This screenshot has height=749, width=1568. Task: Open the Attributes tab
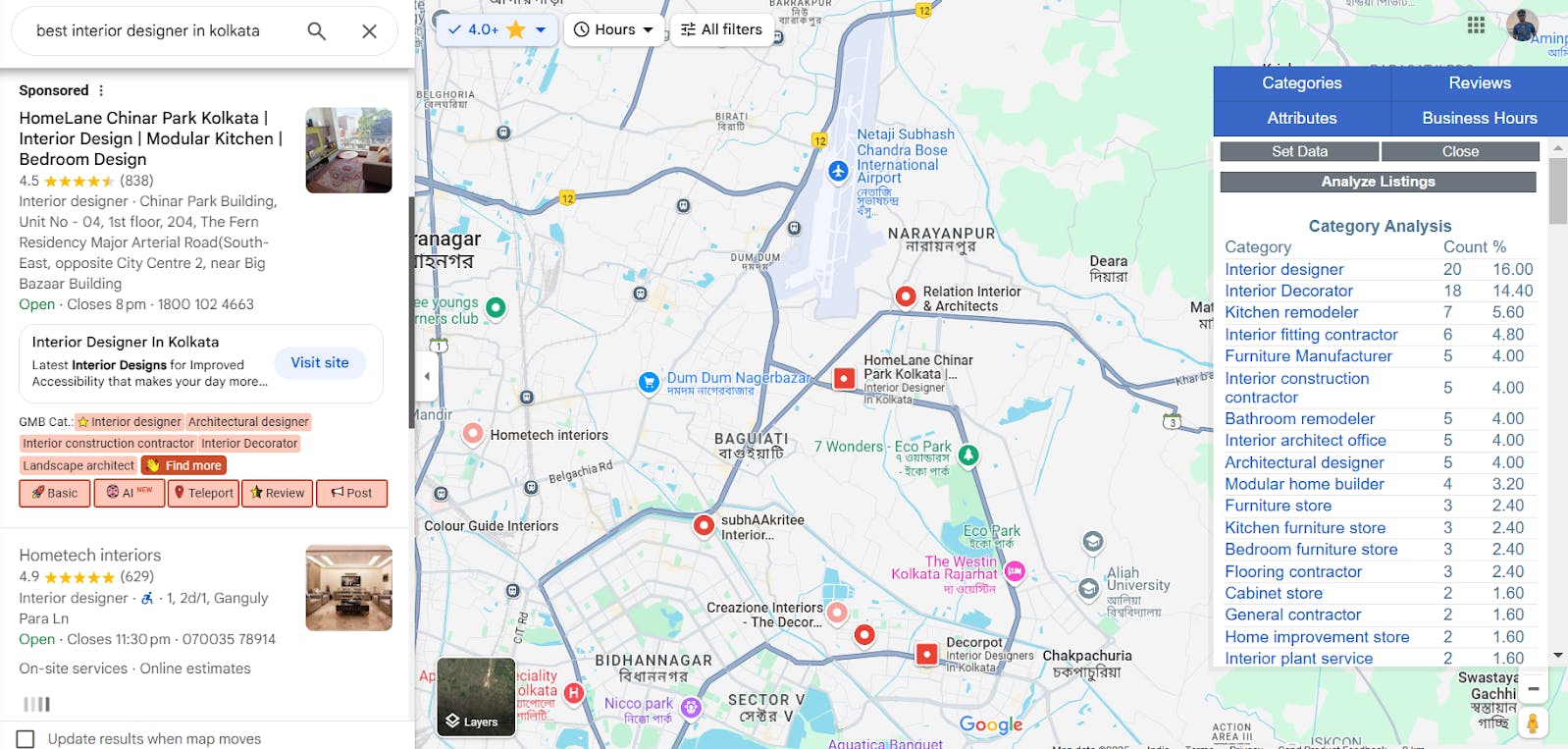[x=1301, y=118]
